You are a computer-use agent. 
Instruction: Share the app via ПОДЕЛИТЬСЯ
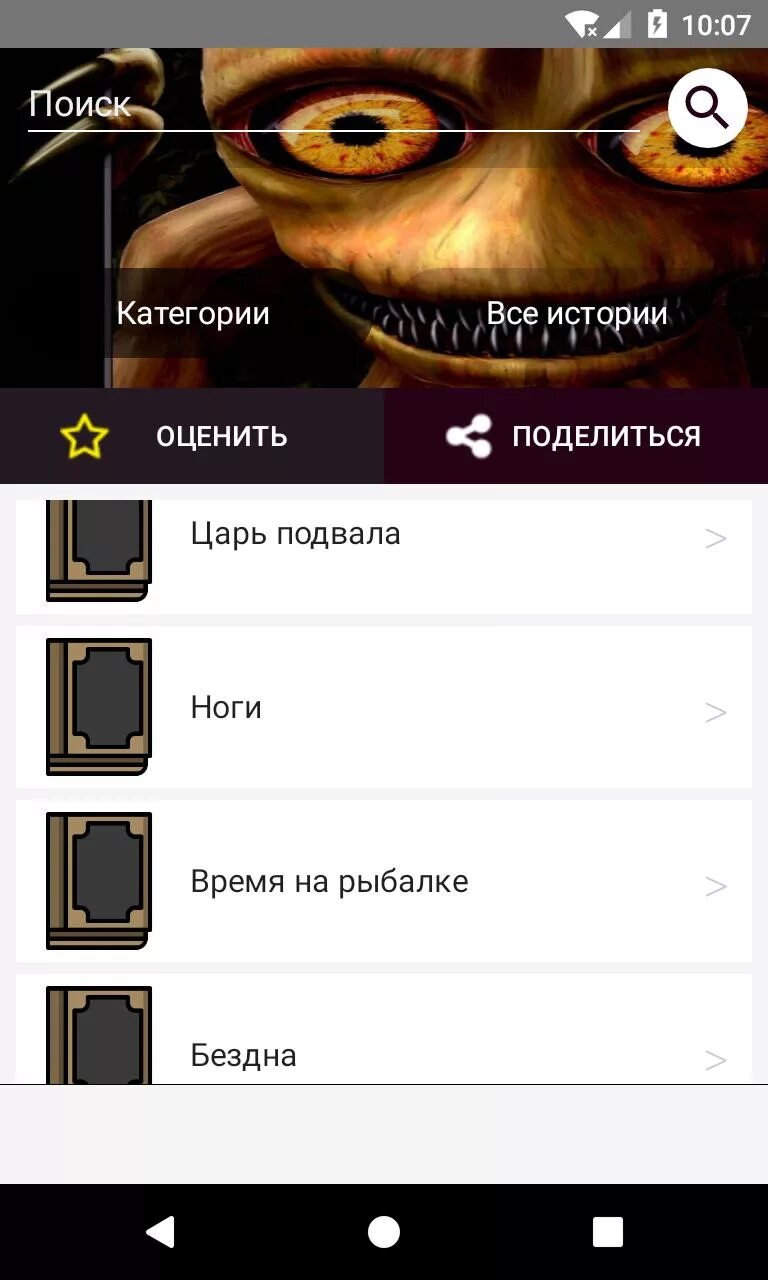(x=576, y=436)
